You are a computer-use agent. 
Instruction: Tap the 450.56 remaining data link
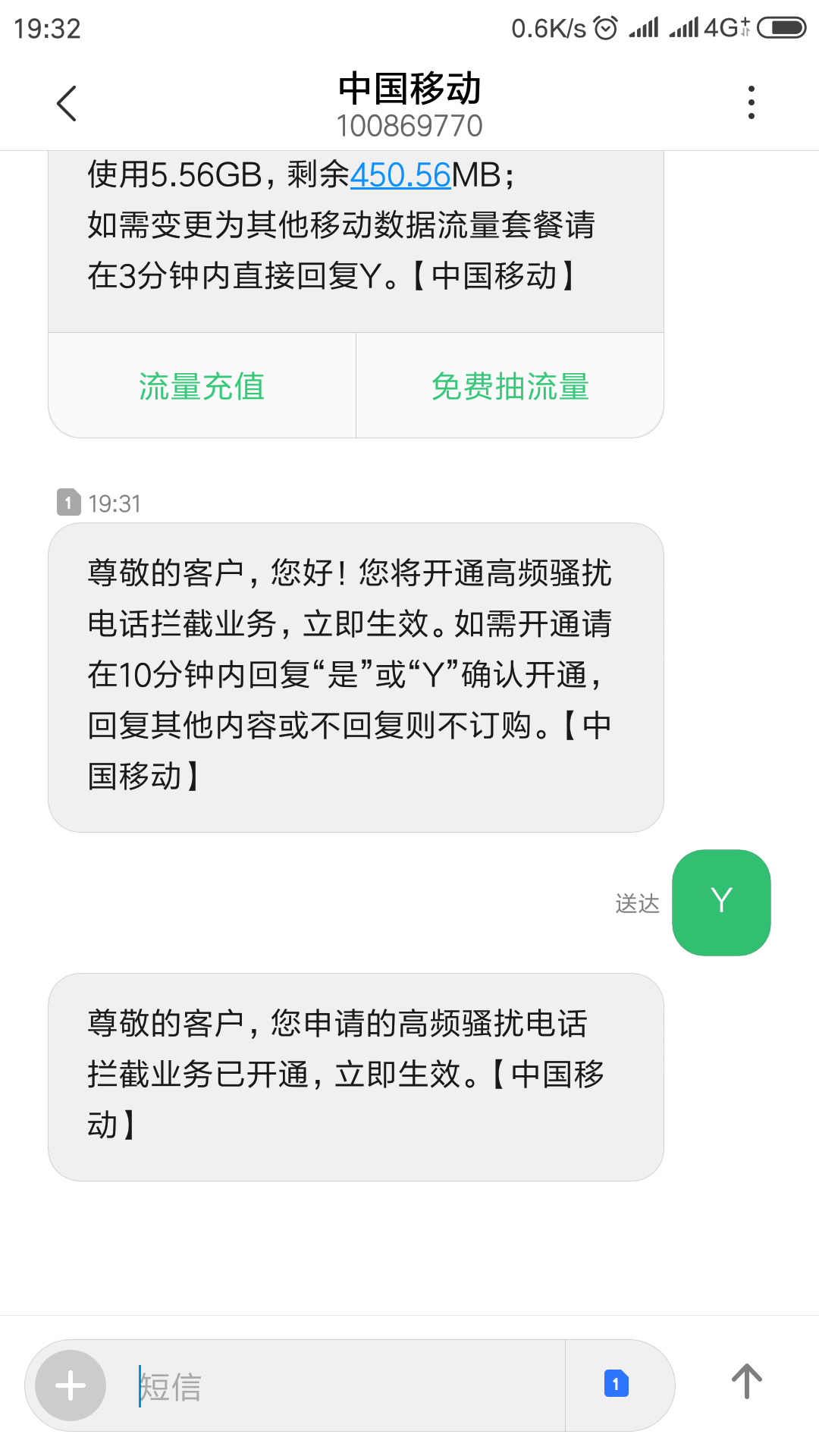(x=400, y=175)
